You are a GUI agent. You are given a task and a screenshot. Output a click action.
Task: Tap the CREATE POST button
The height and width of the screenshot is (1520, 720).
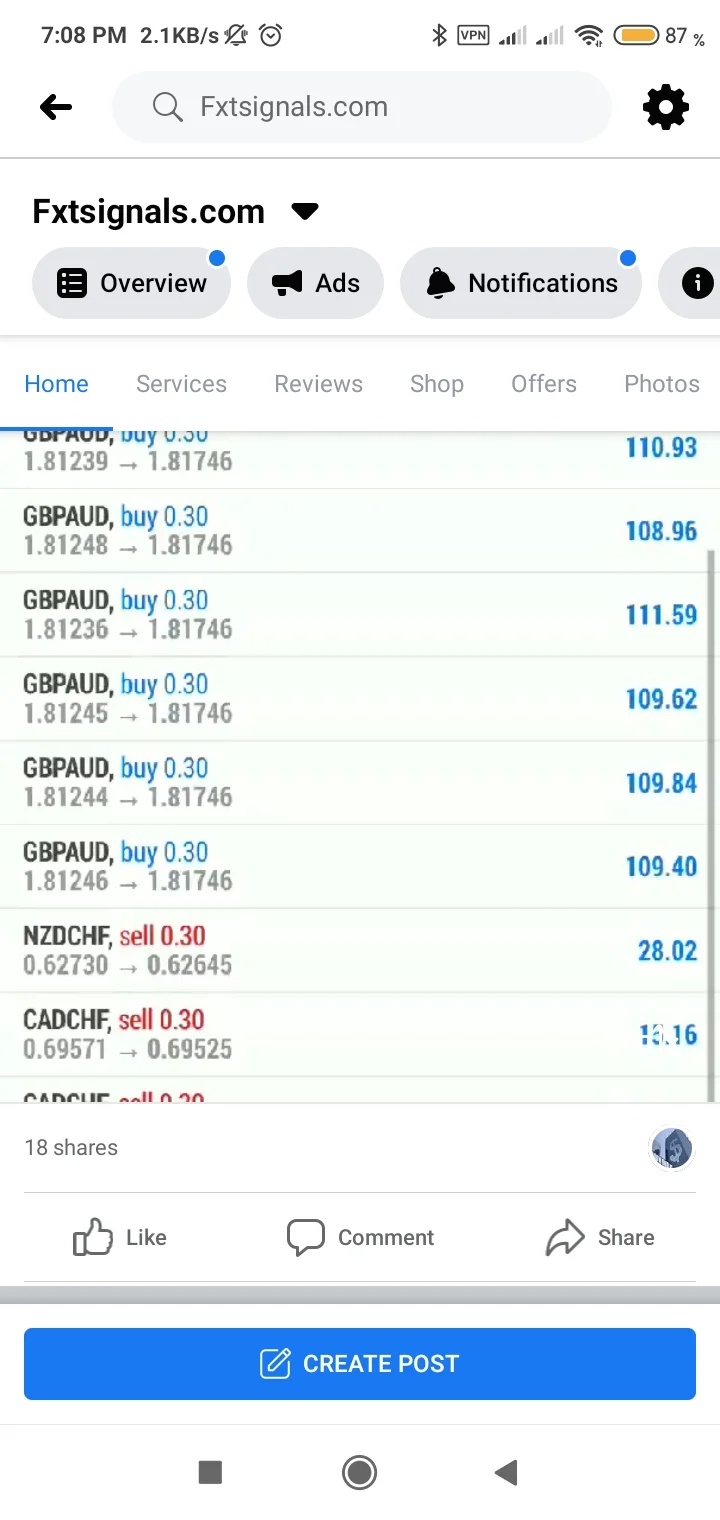coord(360,1363)
